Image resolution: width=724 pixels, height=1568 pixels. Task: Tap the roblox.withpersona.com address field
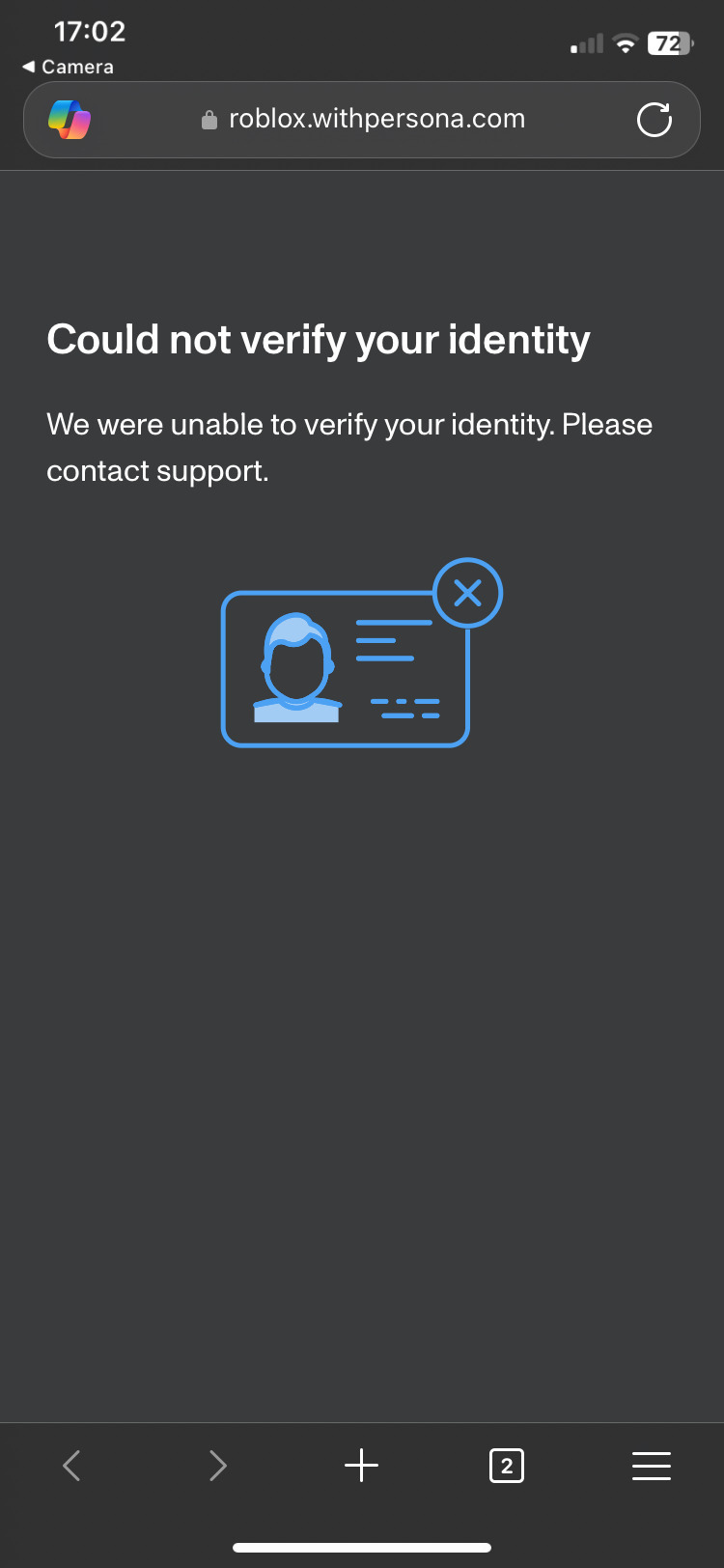pos(376,120)
